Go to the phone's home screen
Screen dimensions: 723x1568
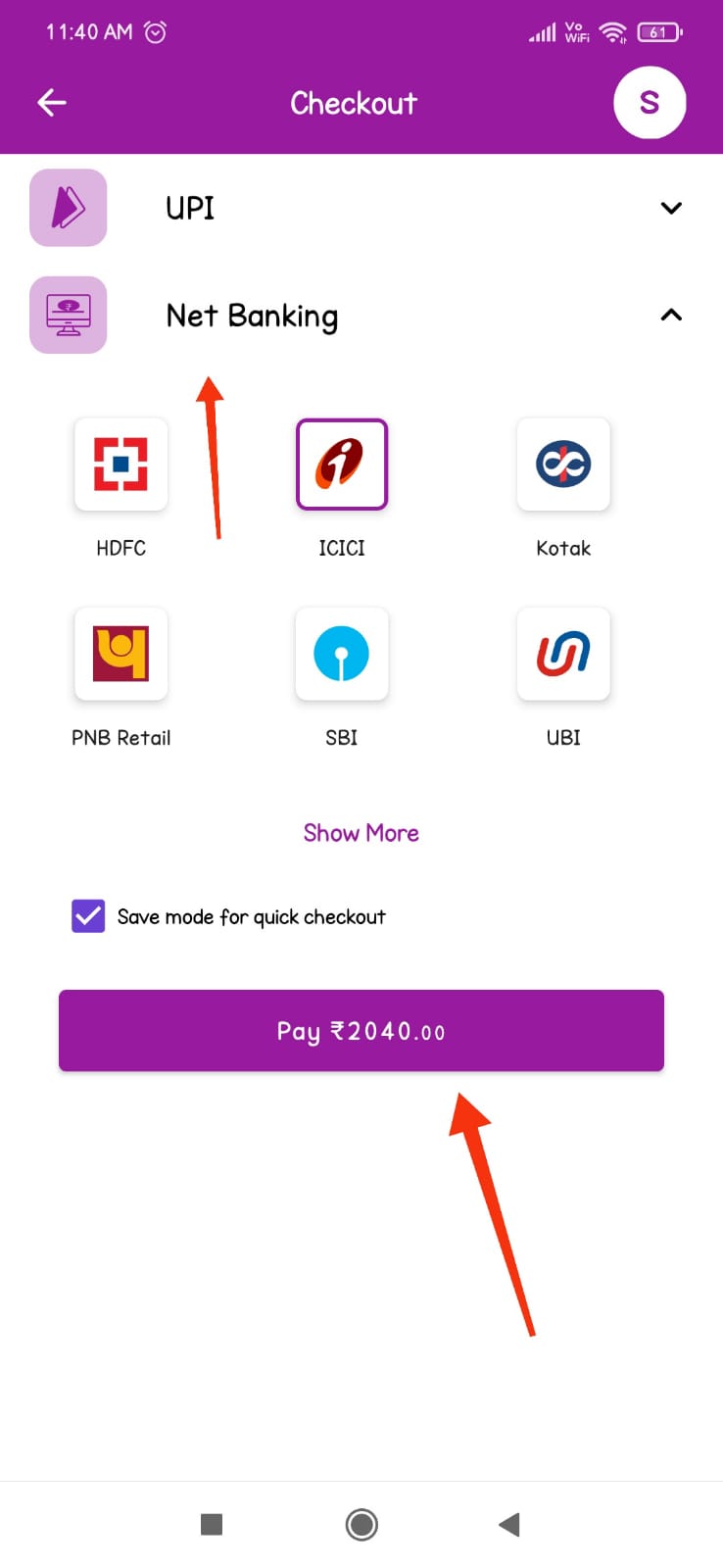point(361,1524)
